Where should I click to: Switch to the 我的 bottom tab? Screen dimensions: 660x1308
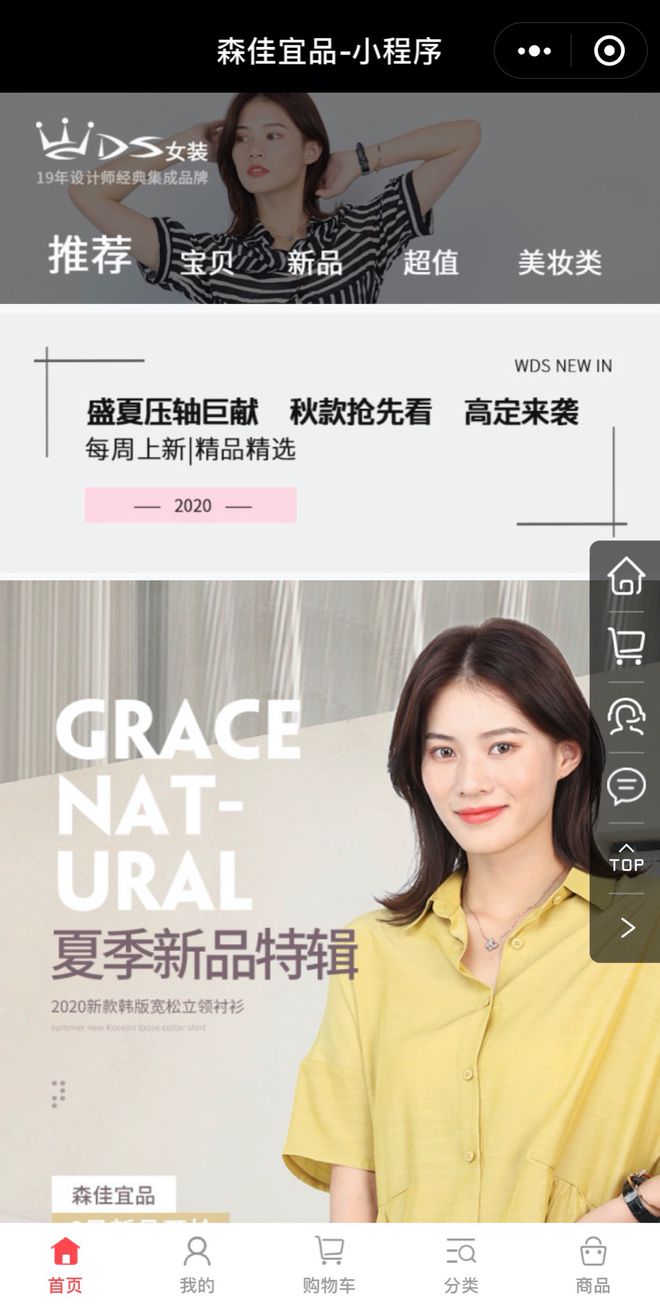click(x=197, y=1265)
